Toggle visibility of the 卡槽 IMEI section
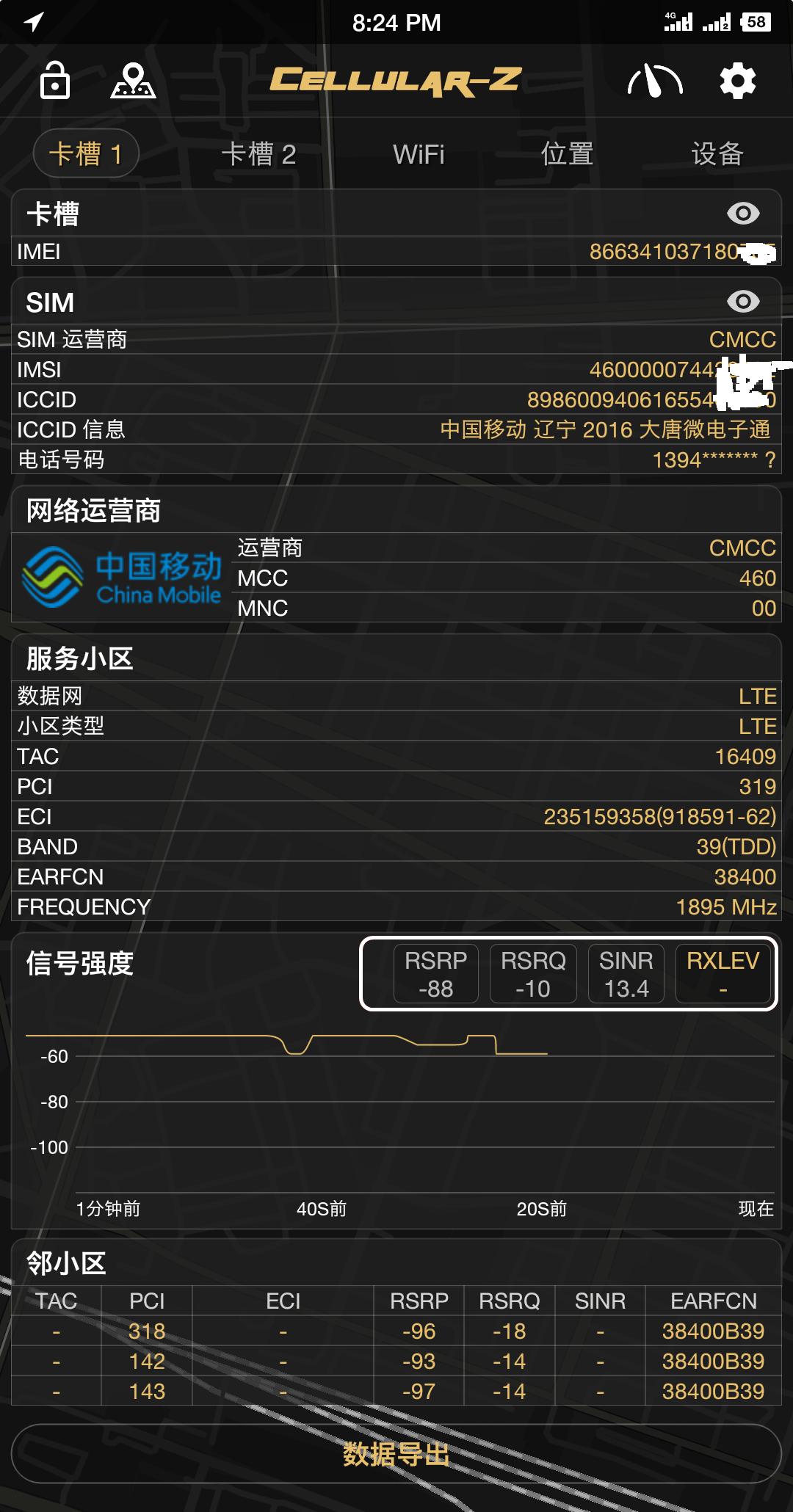 (744, 213)
